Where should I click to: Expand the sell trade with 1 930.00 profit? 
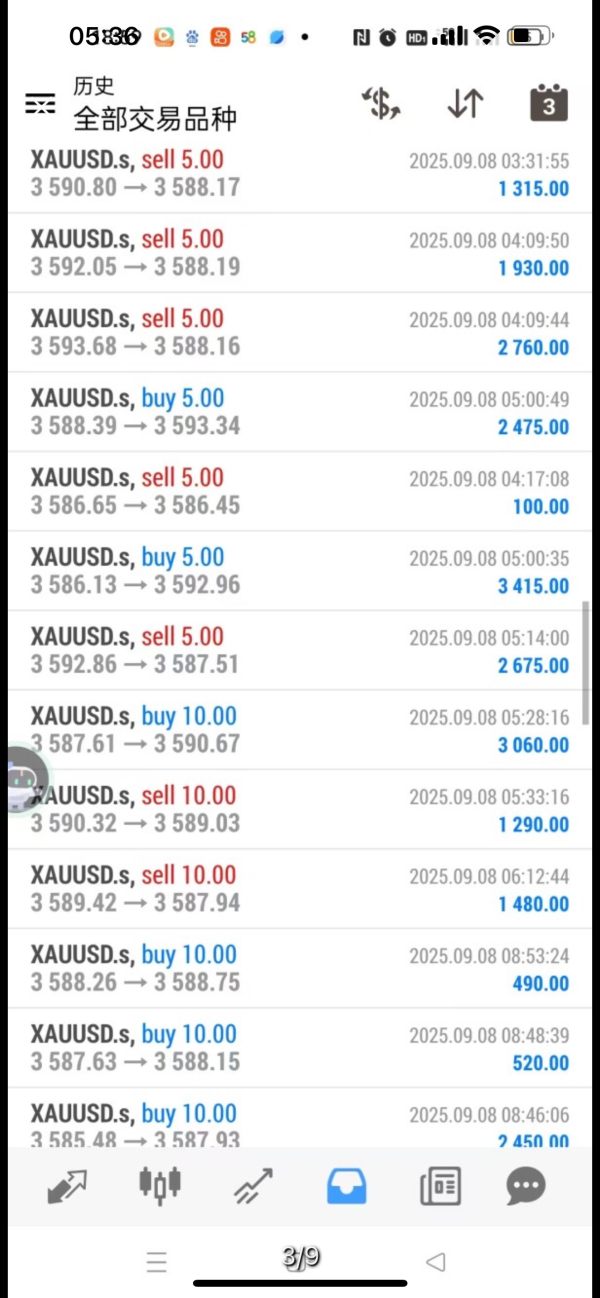300,253
